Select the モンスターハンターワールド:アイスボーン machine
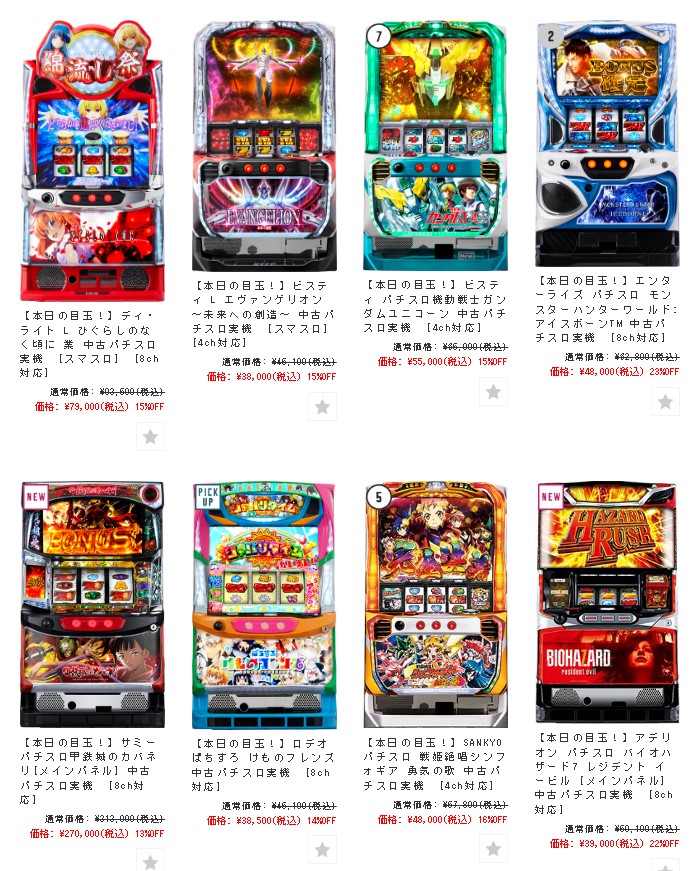The height and width of the screenshot is (871, 695). (607, 145)
